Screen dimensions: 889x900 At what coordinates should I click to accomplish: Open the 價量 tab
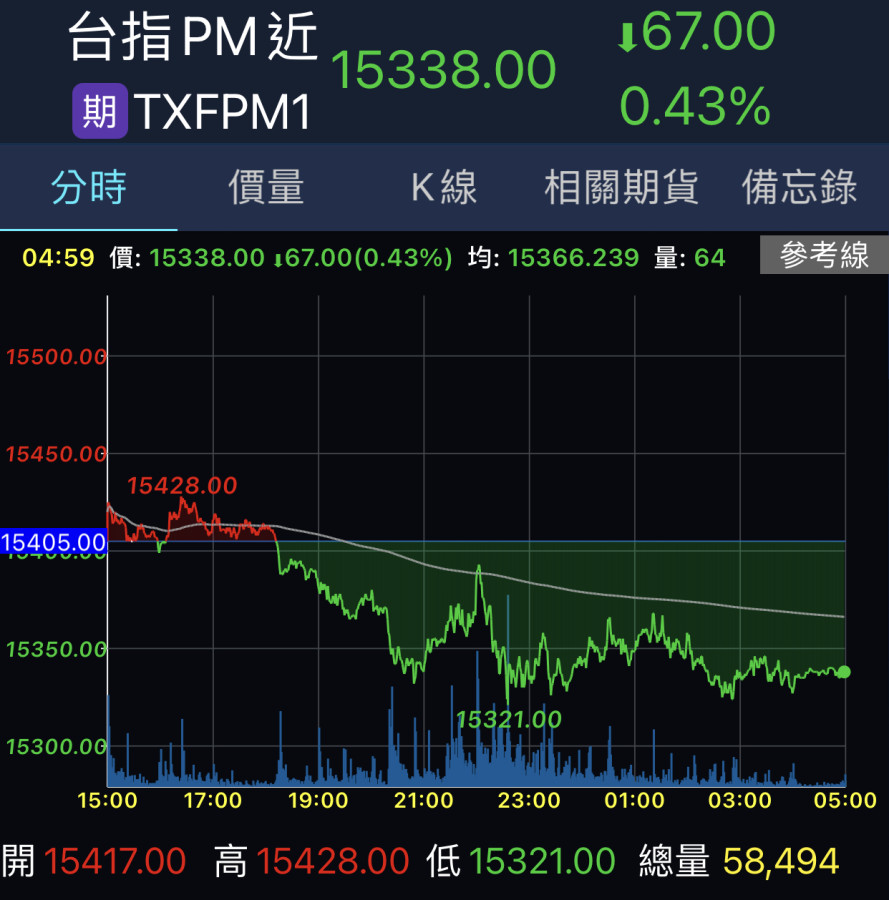click(x=266, y=188)
